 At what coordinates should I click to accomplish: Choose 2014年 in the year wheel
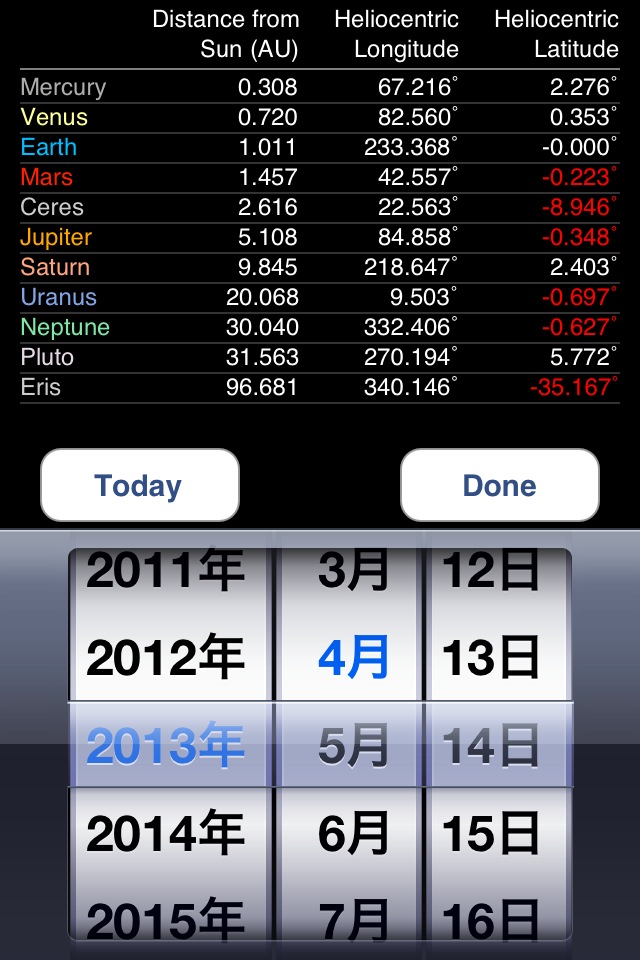click(166, 833)
